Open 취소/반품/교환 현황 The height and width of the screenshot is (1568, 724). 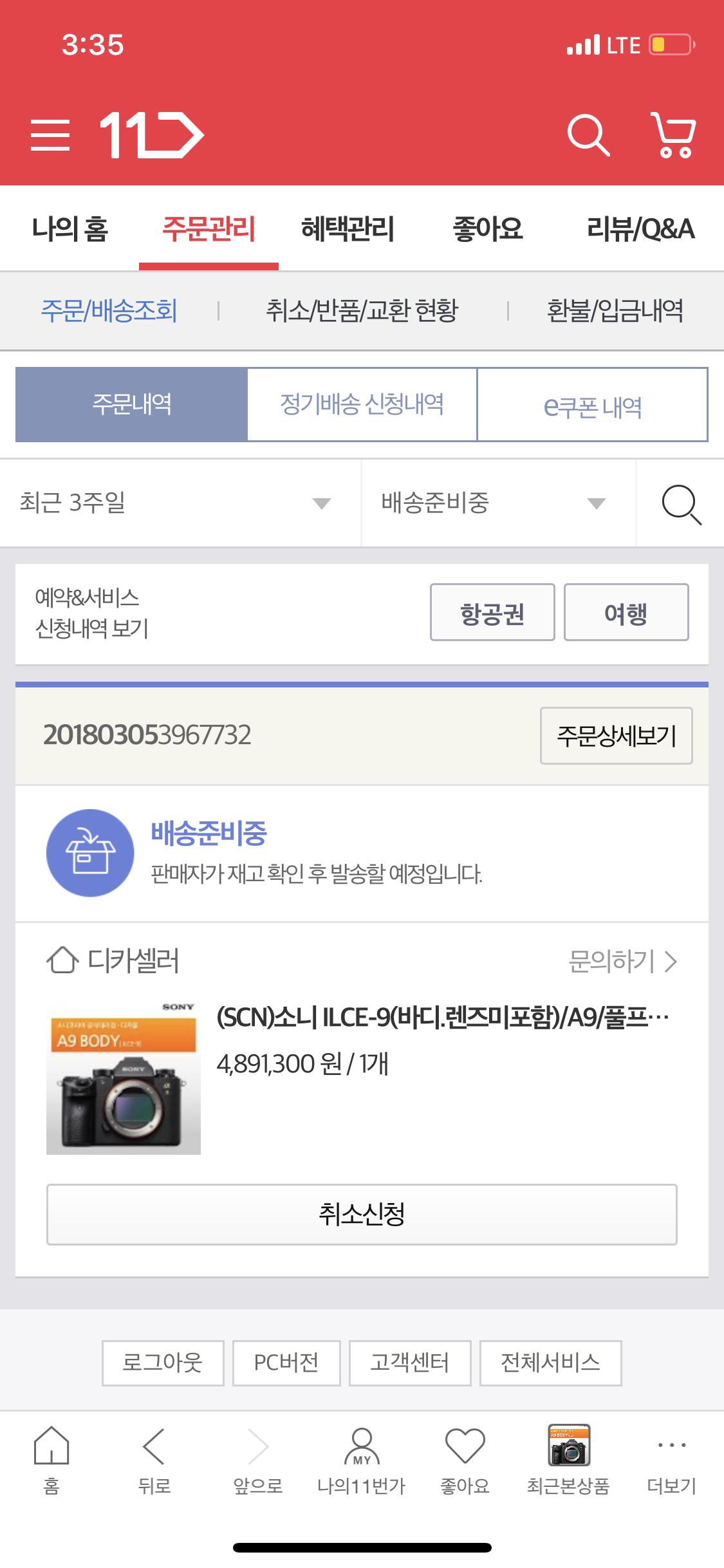[x=362, y=311]
